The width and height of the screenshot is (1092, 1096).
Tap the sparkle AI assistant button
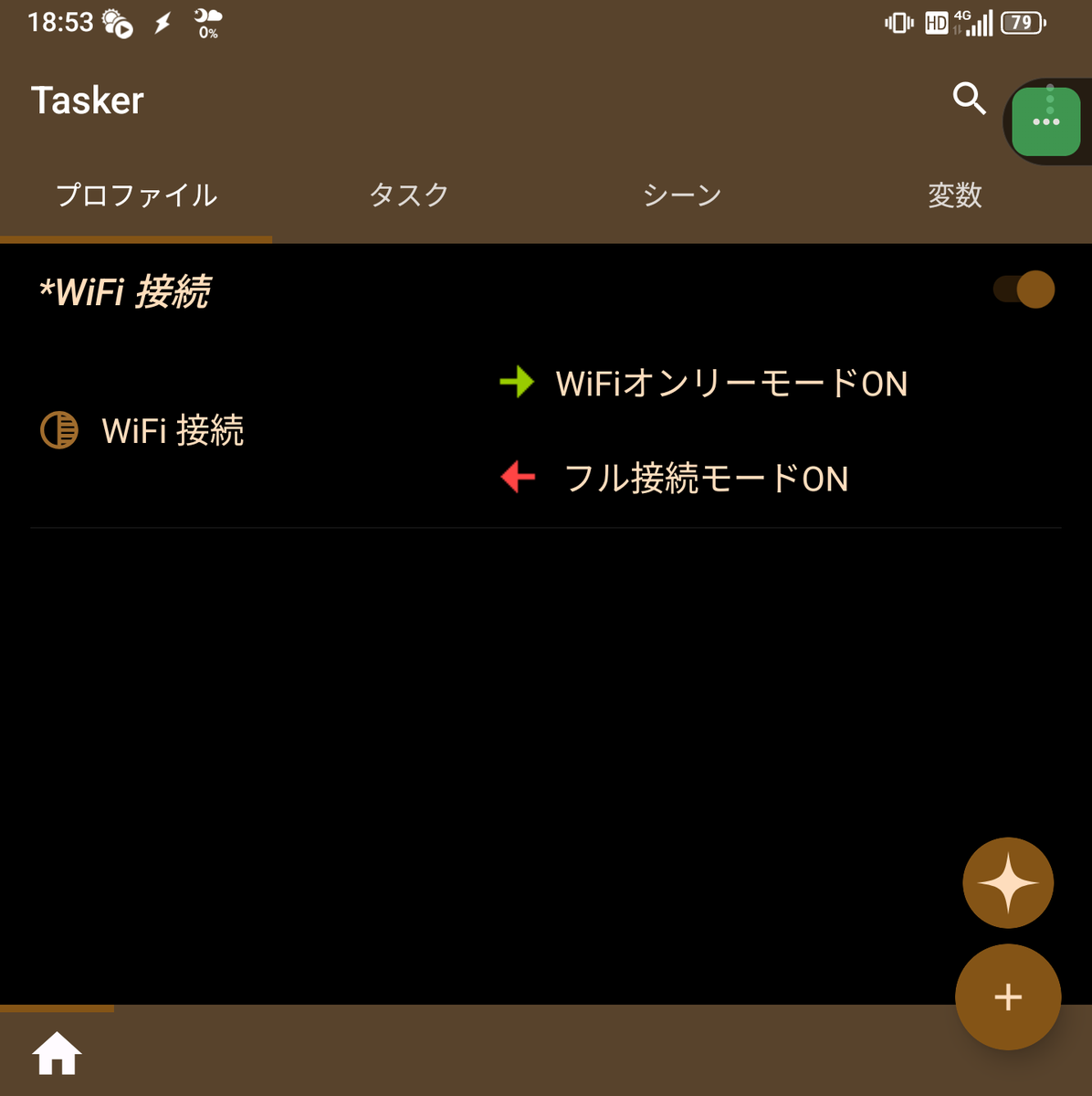(1008, 882)
